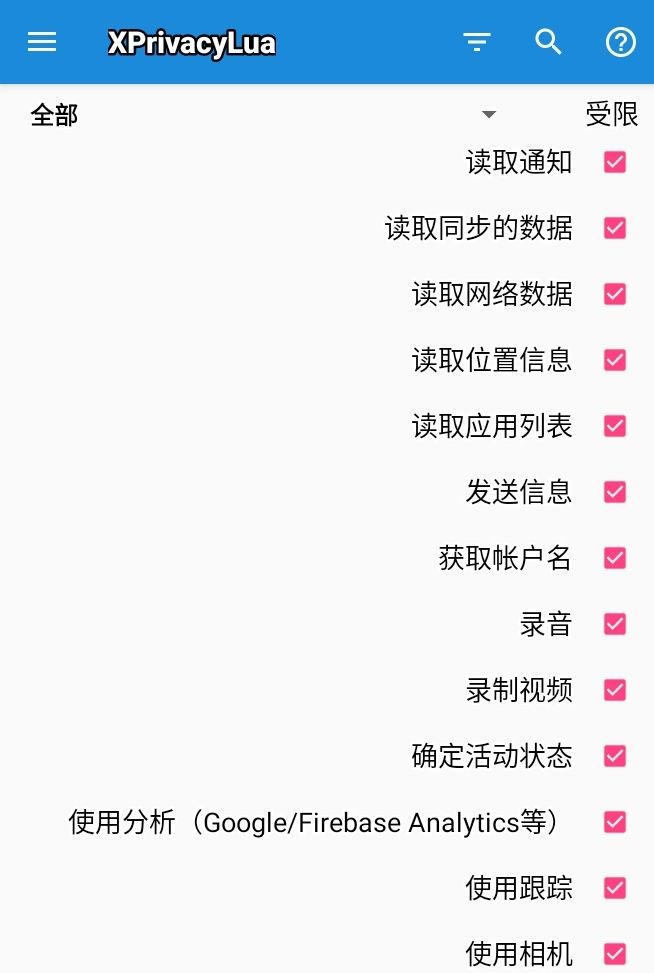Toggle the 使用跟踪 checkbox
Viewport: 654px width, 973px height.
pyautogui.click(x=615, y=888)
